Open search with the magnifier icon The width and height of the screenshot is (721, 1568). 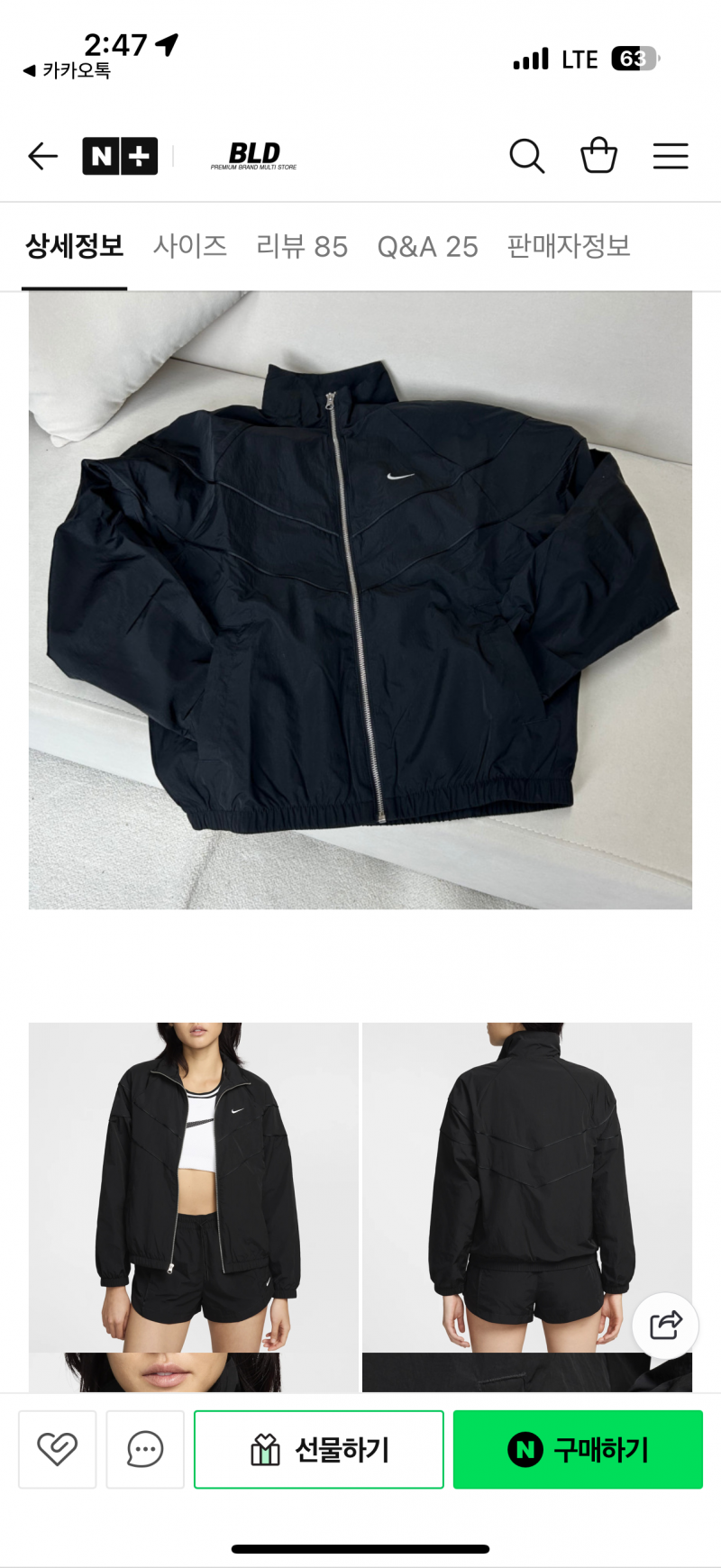(x=526, y=156)
